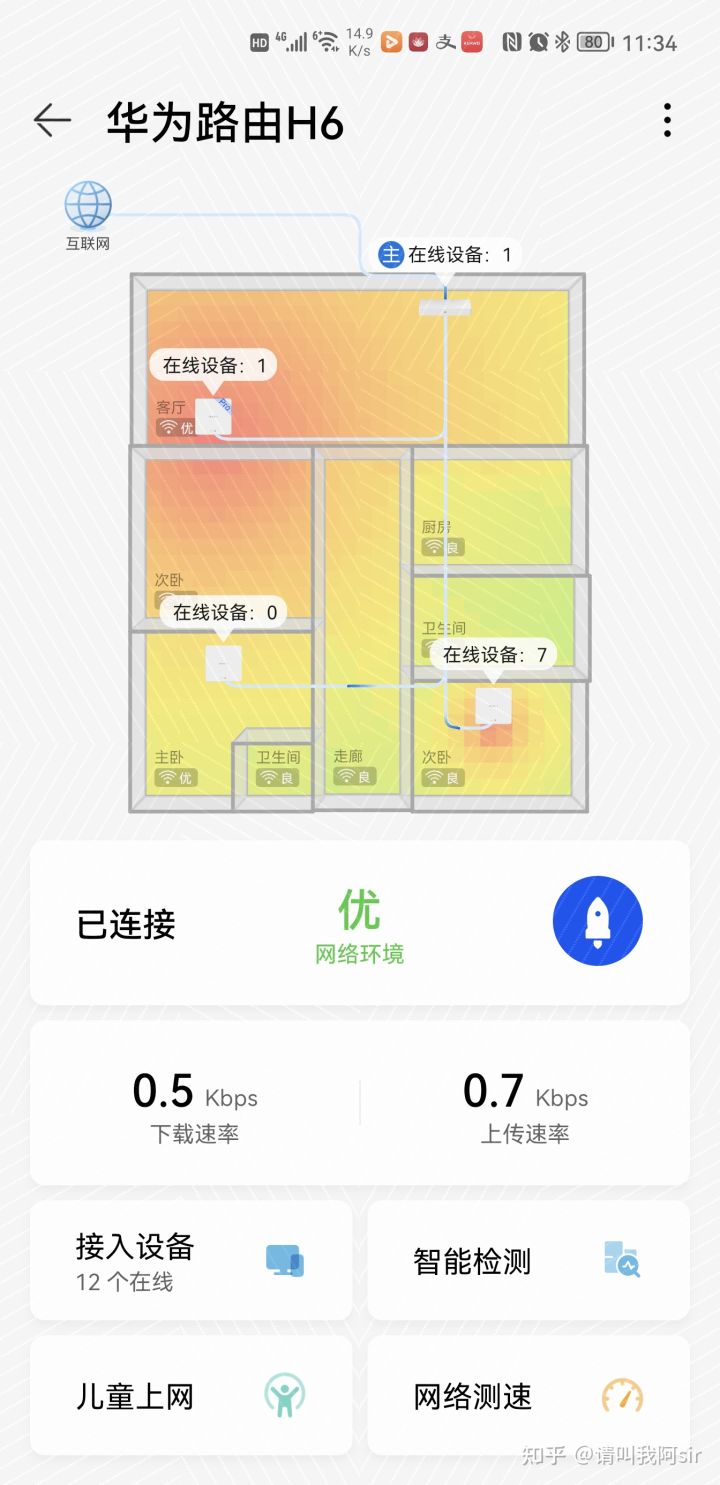The width and height of the screenshot is (720, 1485).
Task: Select the 主卧 satellite router node
Action: pyautogui.click(x=222, y=662)
